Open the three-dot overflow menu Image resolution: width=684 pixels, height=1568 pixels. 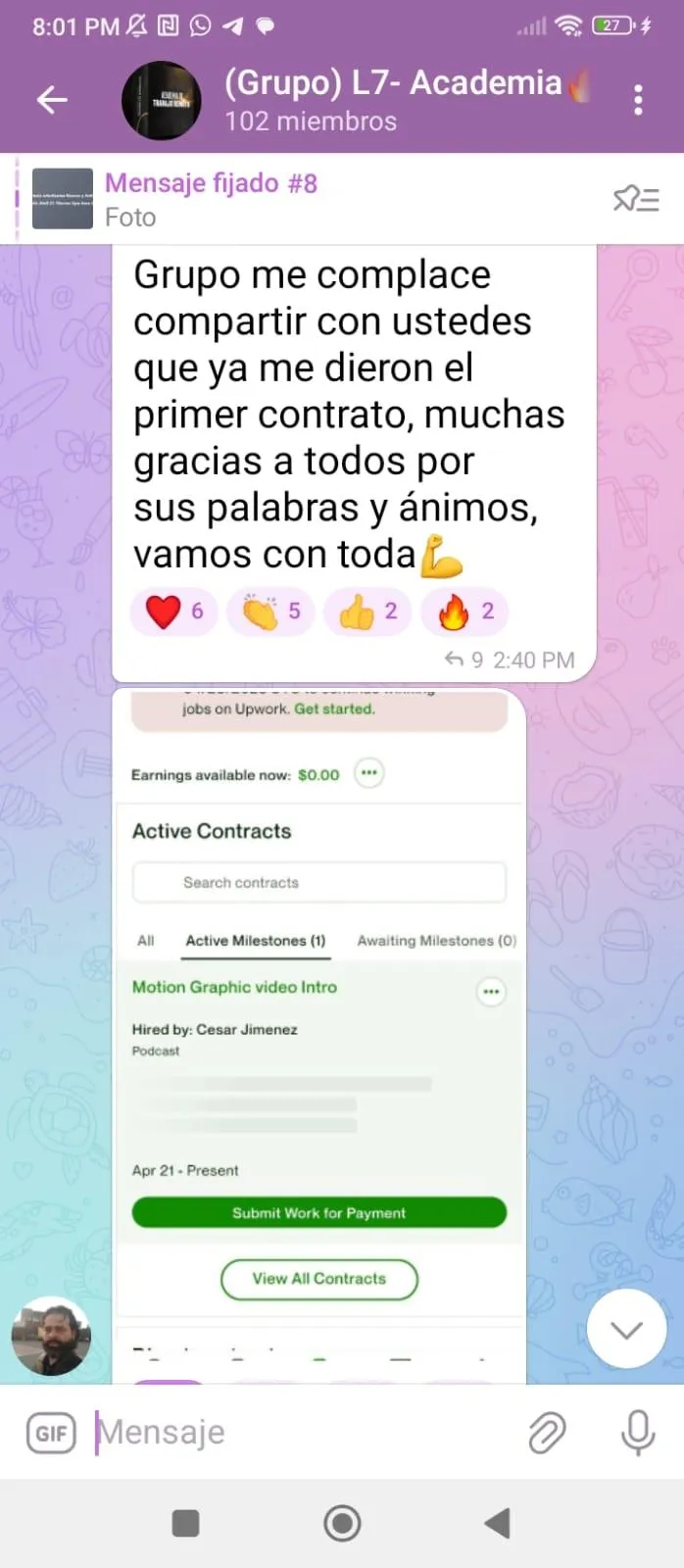point(638,100)
